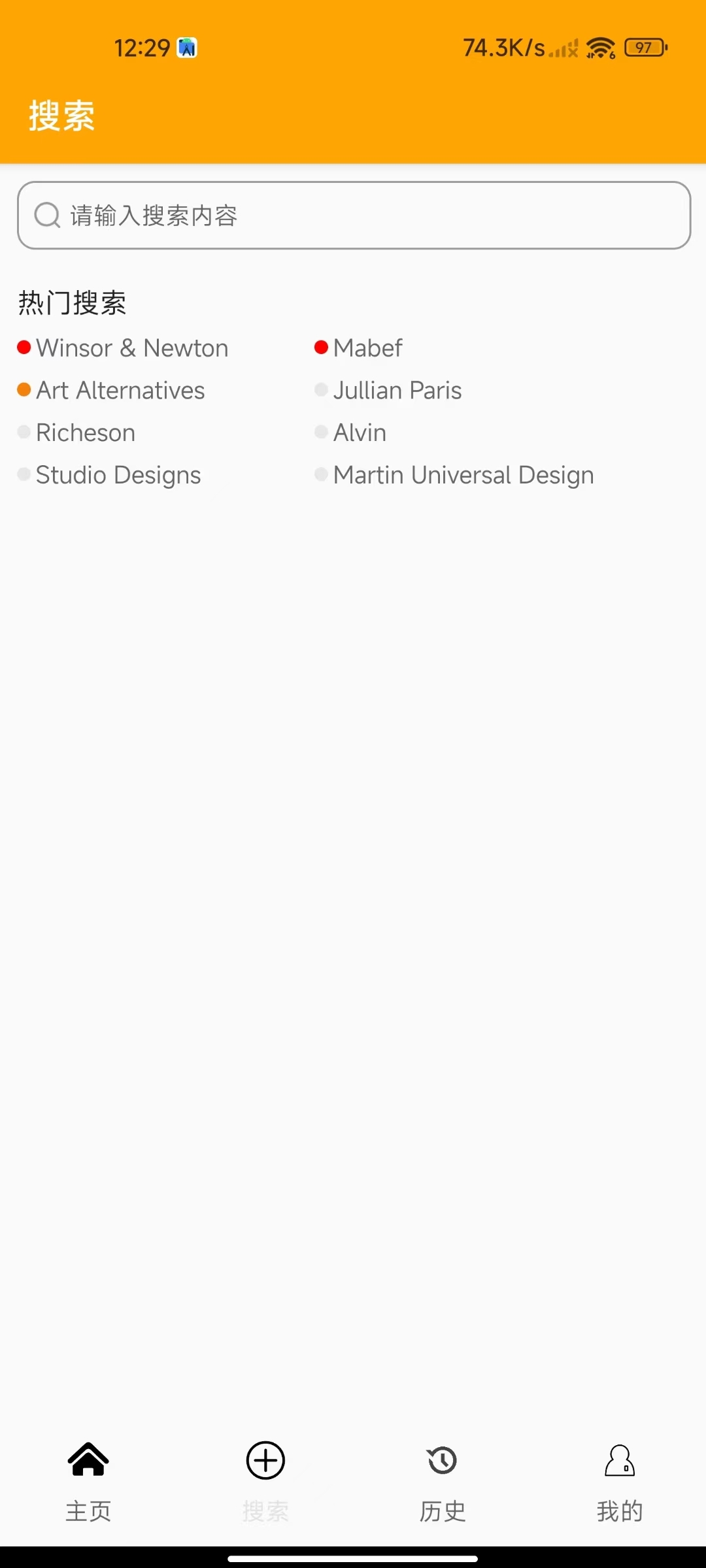Pick Jullian Paris hot search
This screenshot has height=1568, width=706.
tap(397, 391)
